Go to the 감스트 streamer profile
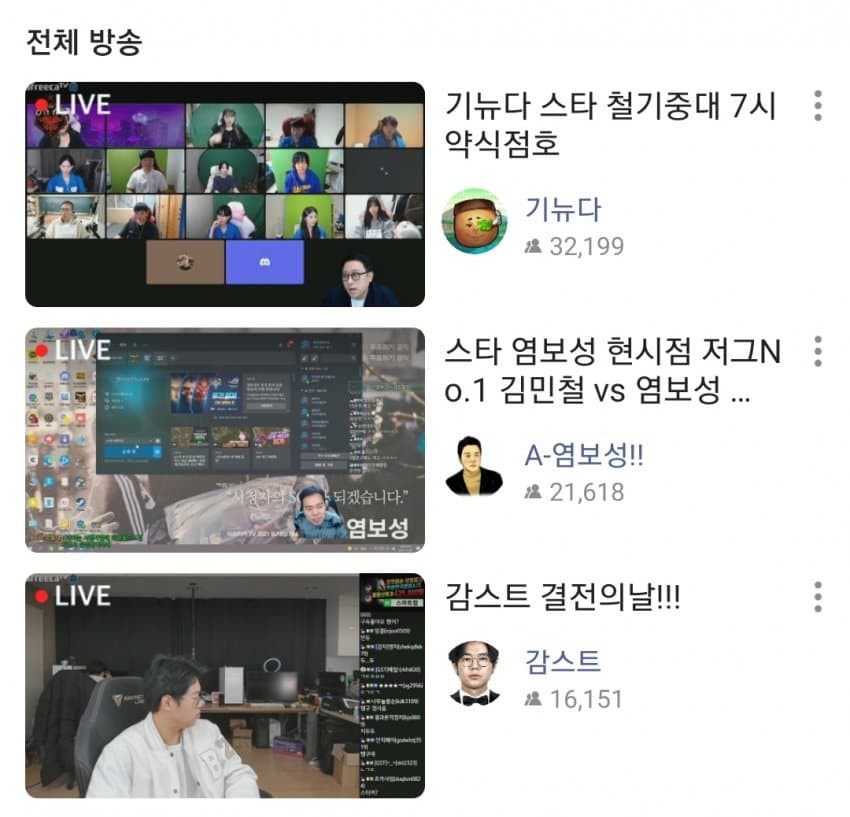Viewport: 850px width, 817px height. tap(474, 672)
